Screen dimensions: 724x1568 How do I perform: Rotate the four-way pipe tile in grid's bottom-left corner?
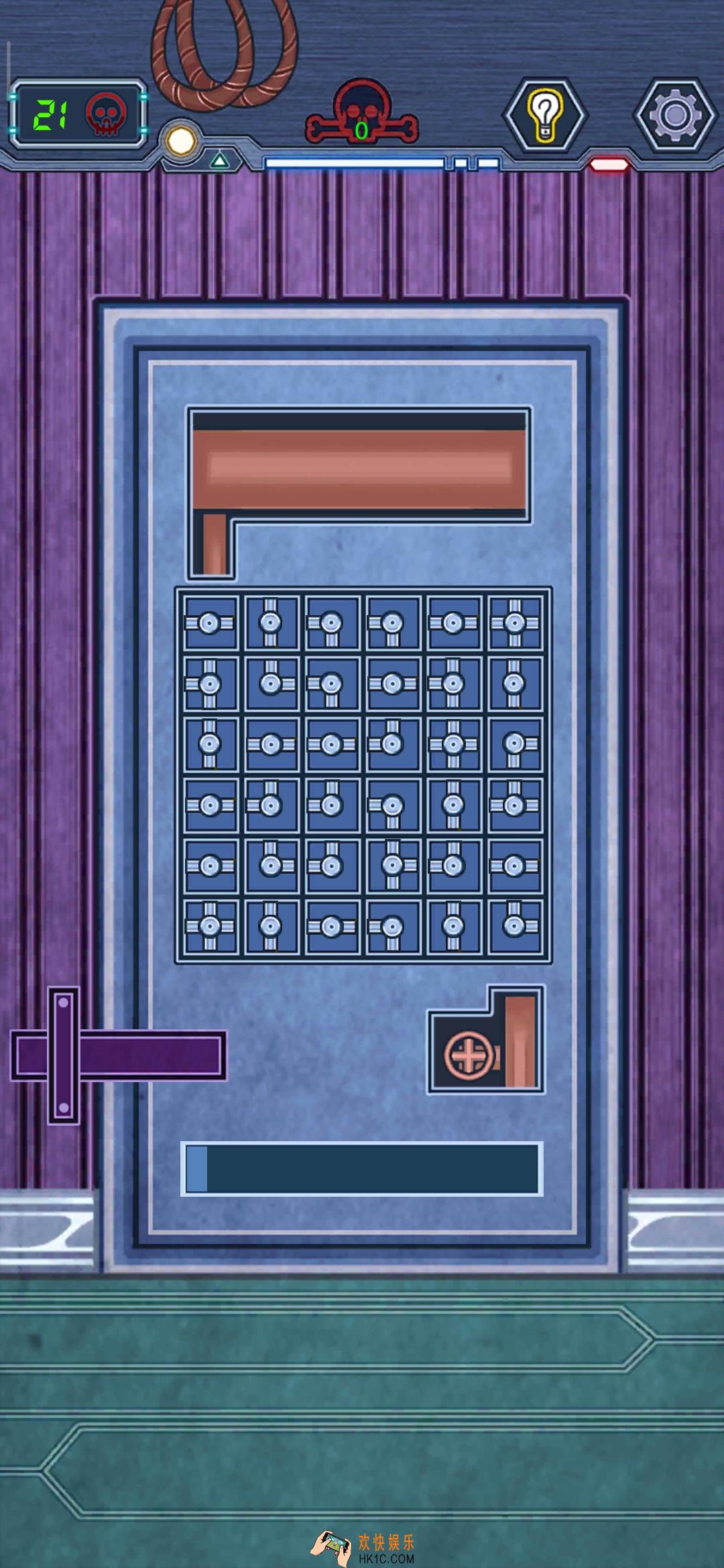coord(210,926)
